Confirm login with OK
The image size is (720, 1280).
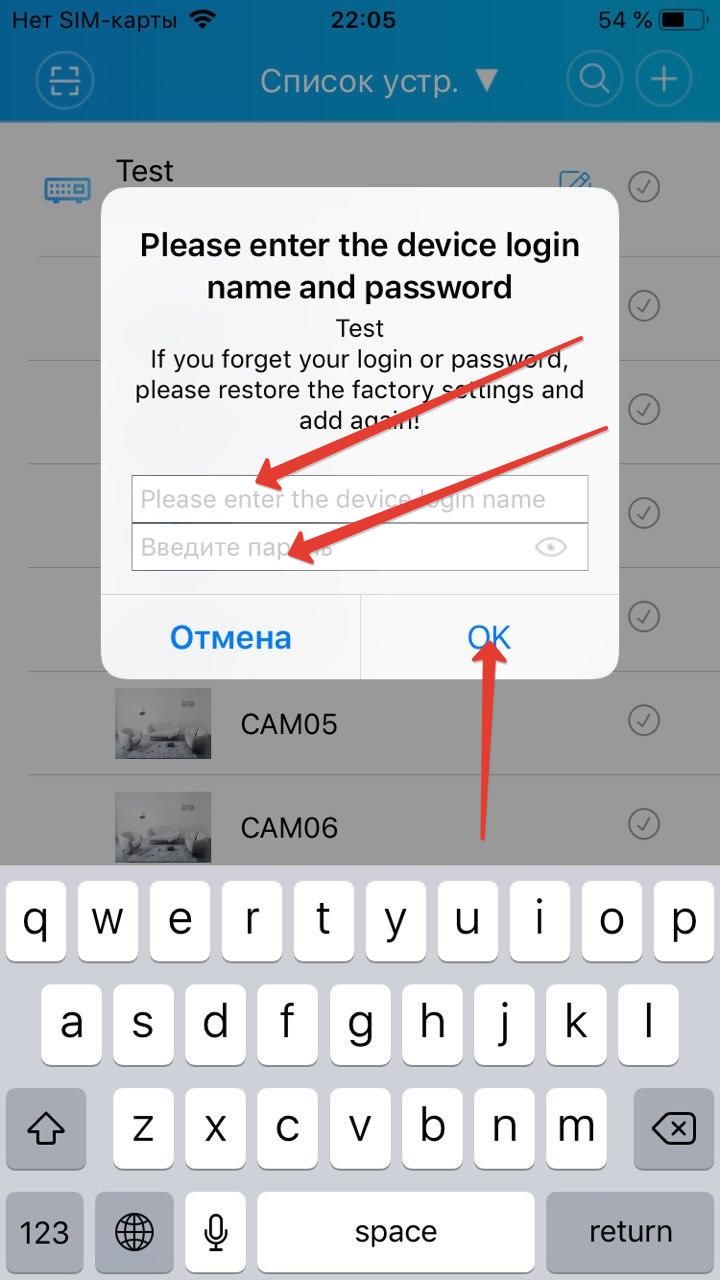tap(490, 637)
